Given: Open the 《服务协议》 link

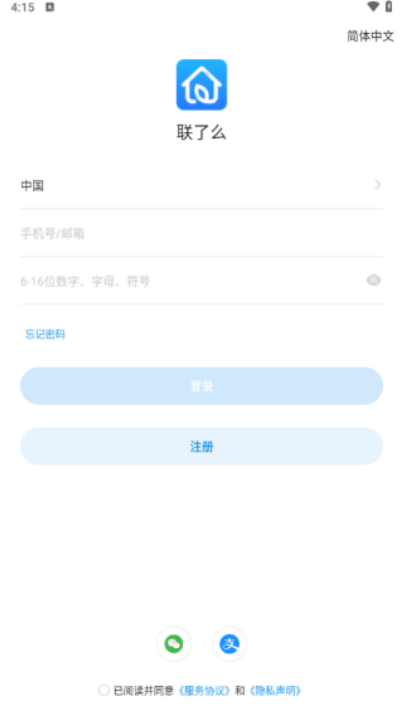Looking at the screenshot, I should [x=204, y=691].
